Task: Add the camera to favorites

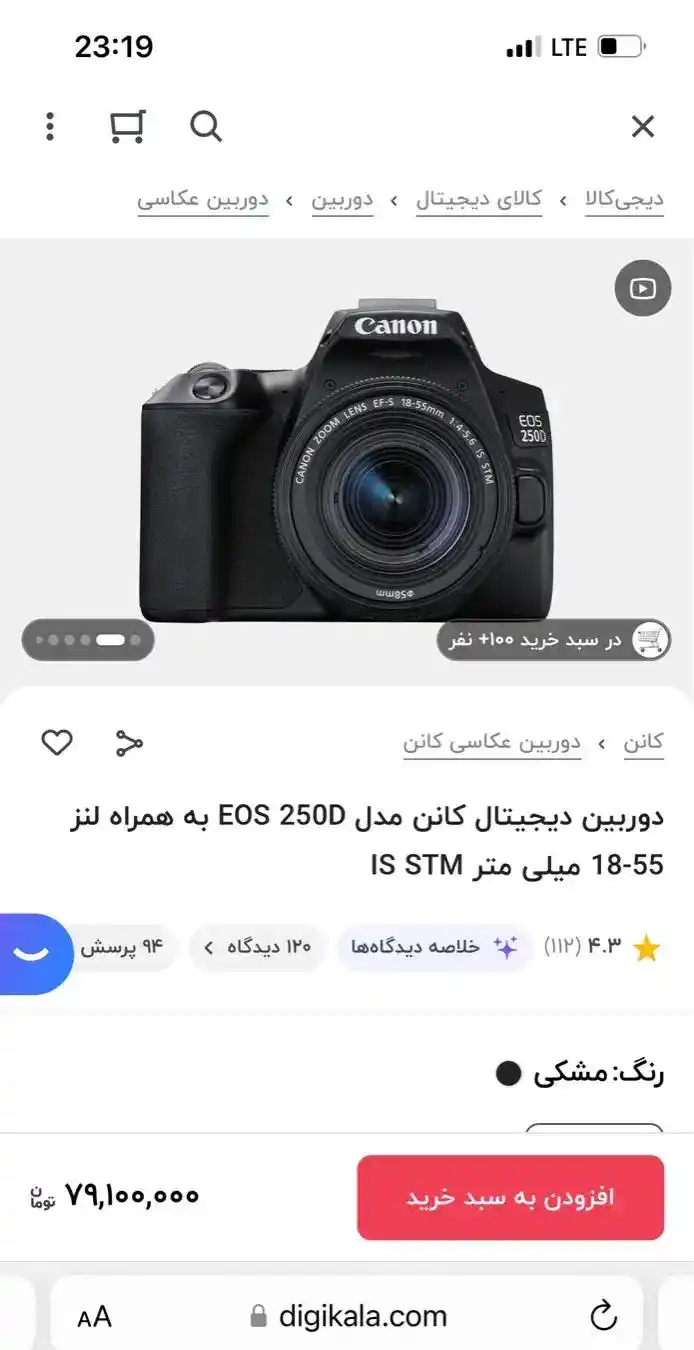Action: 57,743
